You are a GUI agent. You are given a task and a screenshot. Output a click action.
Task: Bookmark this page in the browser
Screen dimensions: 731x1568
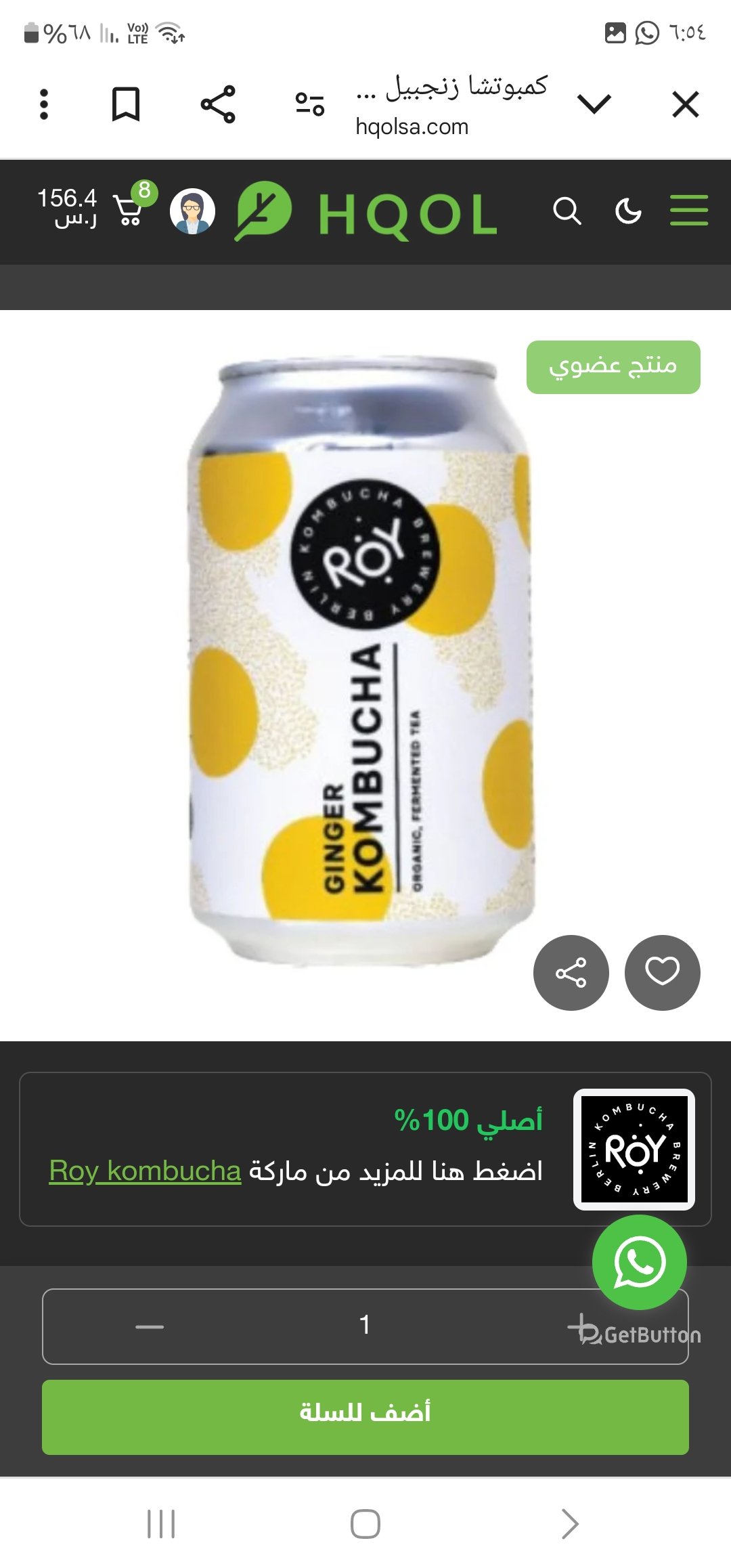pos(126,104)
